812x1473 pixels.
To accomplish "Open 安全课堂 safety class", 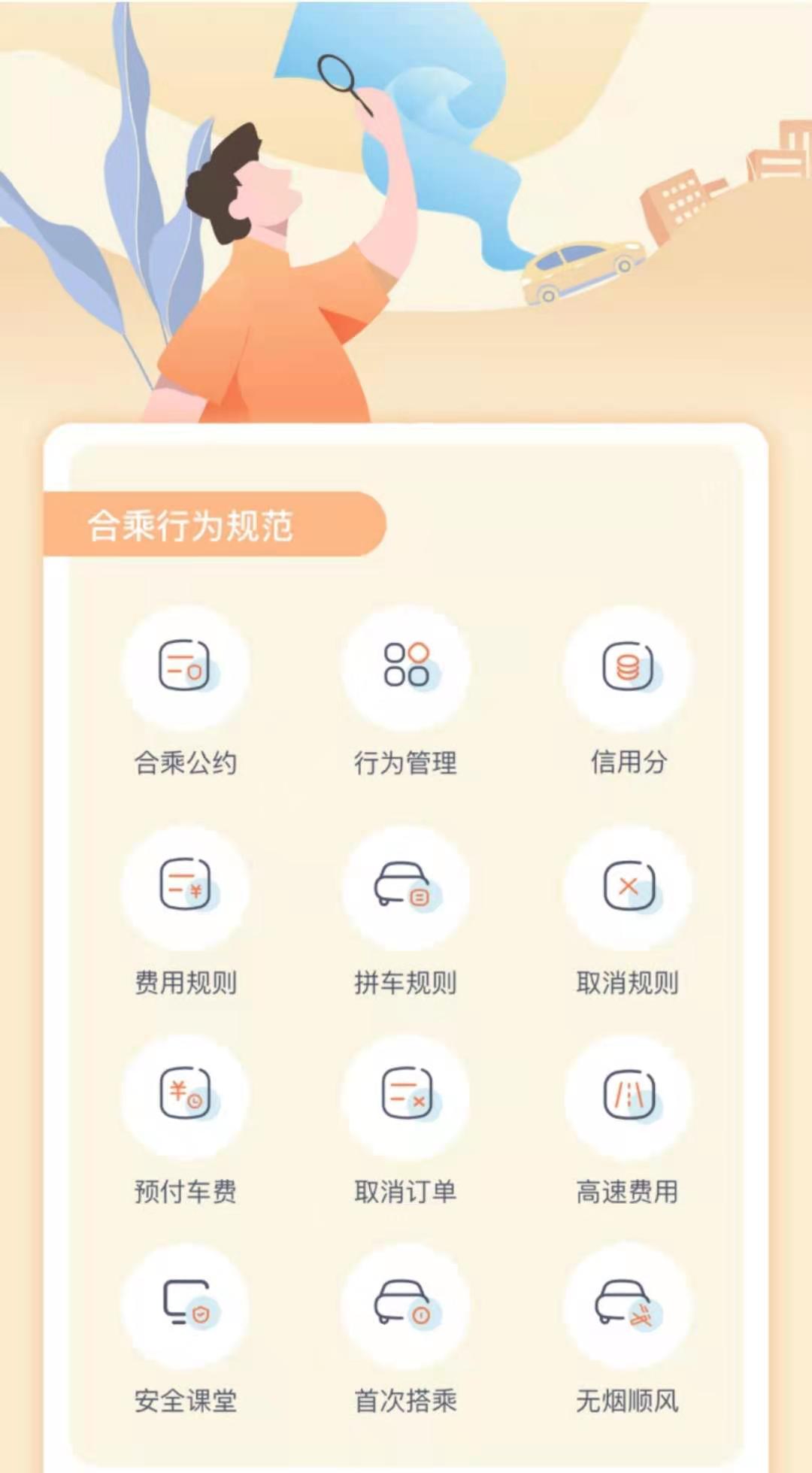I will 186,1305.
